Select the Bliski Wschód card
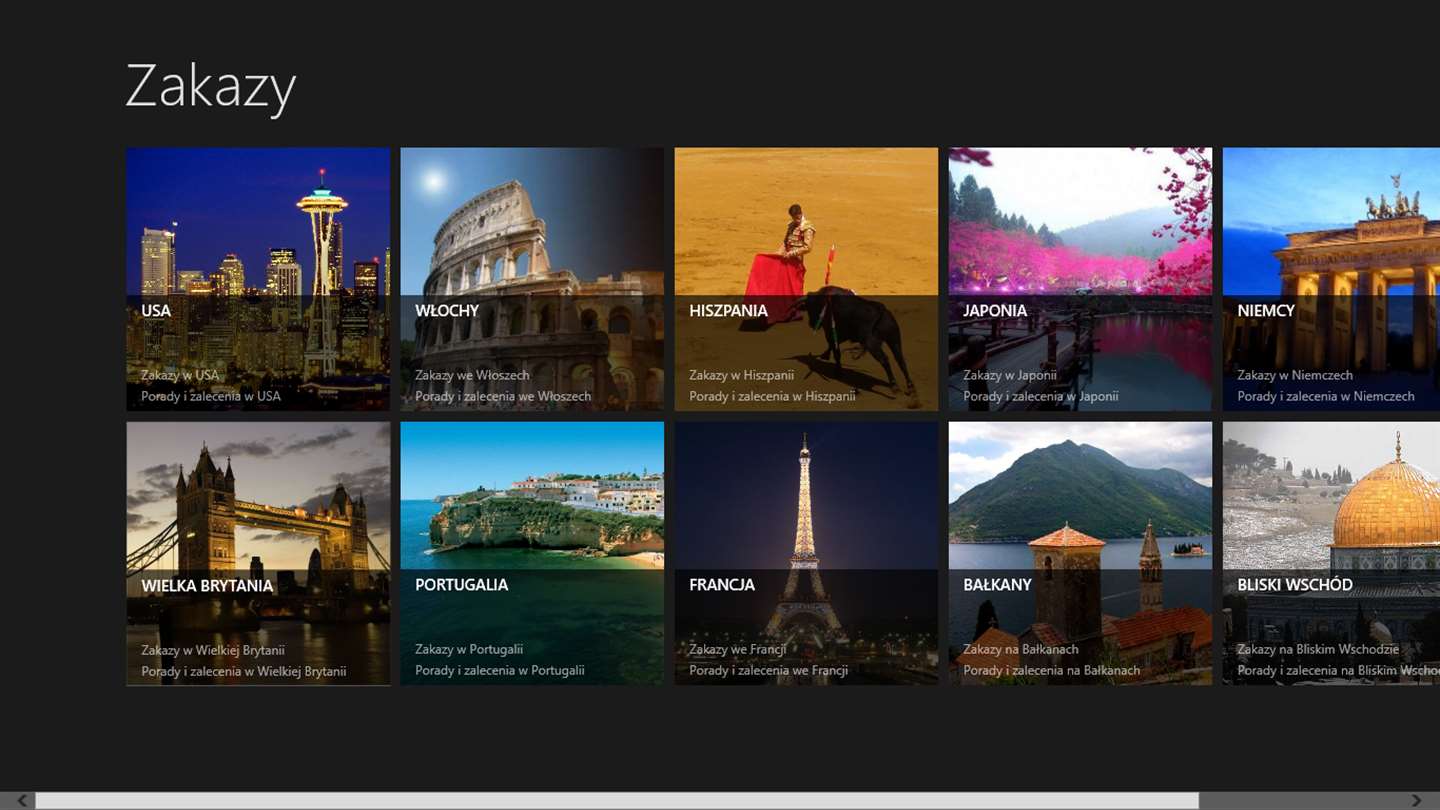This screenshot has height=810, width=1440. pyautogui.click(x=1331, y=553)
